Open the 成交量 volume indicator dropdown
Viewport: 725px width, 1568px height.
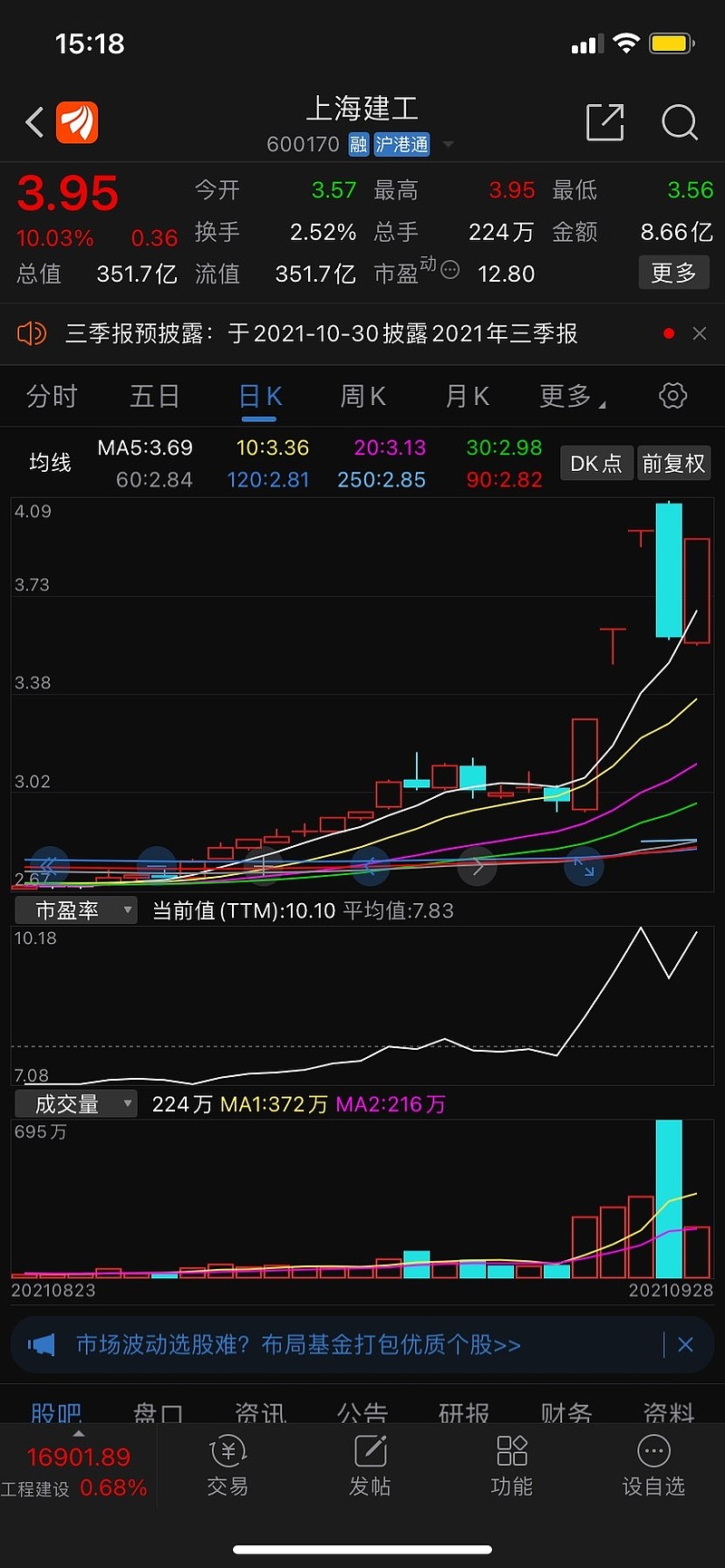[x=75, y=1103]
